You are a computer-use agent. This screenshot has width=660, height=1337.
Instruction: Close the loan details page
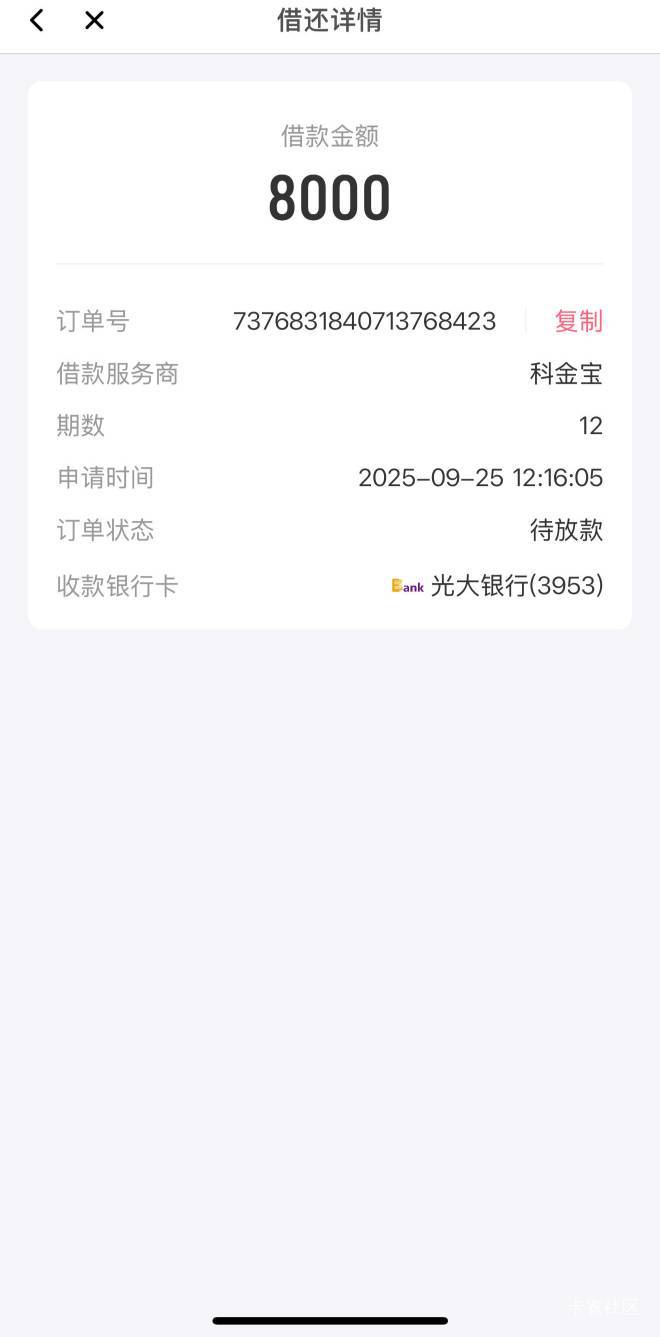coord(94,20)
